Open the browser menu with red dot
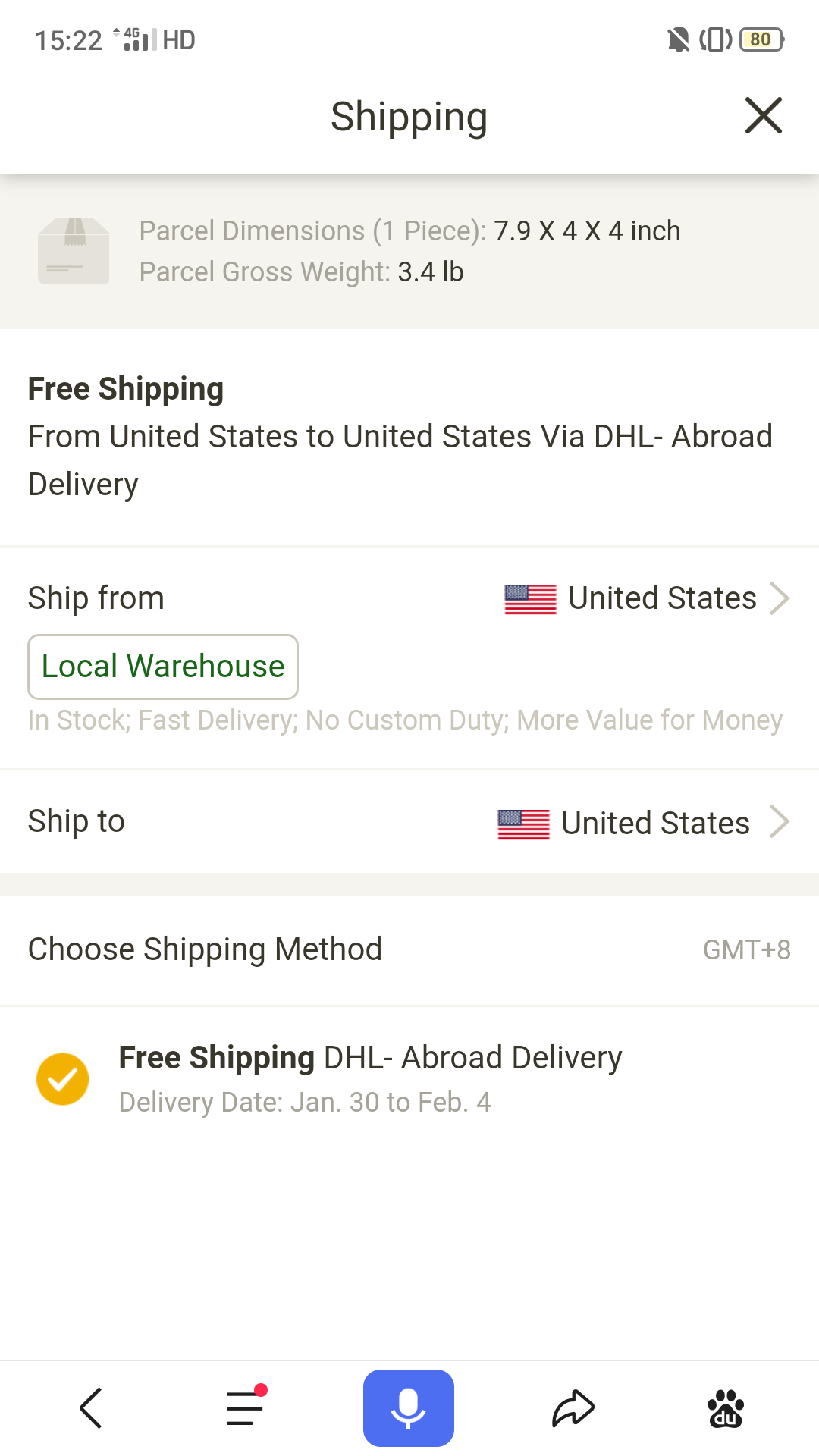 [246, 1407]
